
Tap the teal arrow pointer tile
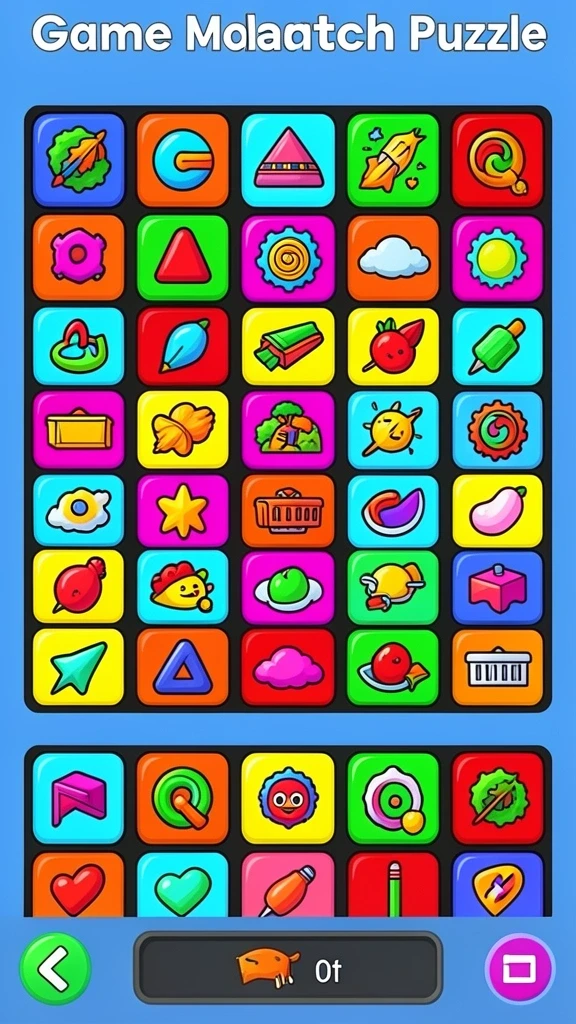[78, 667]
